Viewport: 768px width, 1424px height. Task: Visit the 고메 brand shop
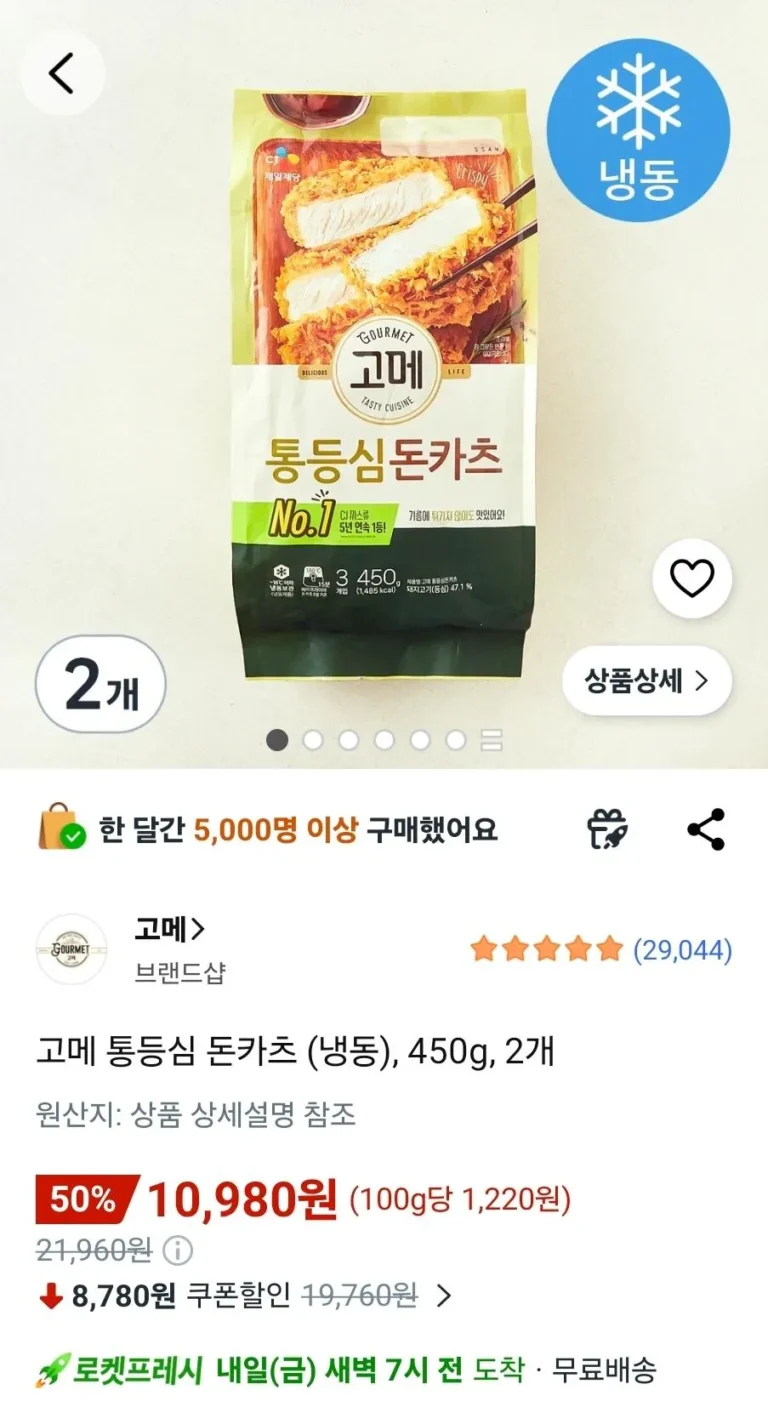coord(169,929)
